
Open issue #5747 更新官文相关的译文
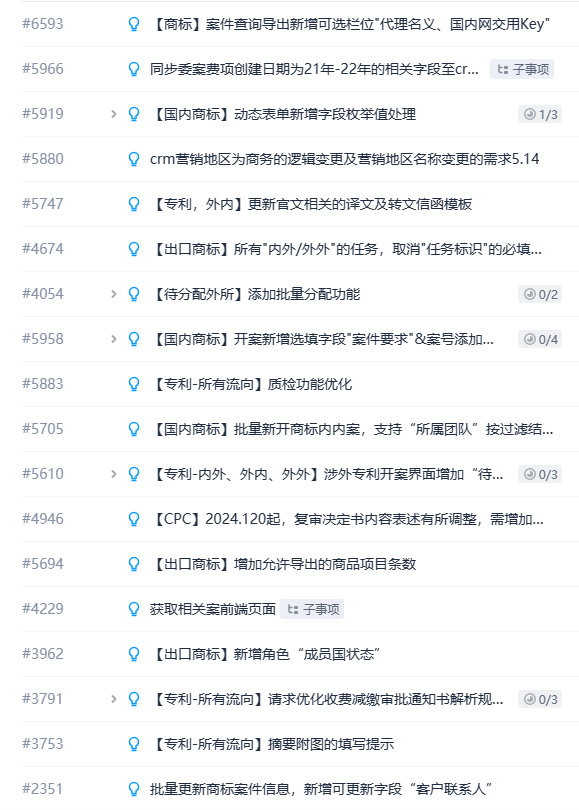tap(311, 204)
